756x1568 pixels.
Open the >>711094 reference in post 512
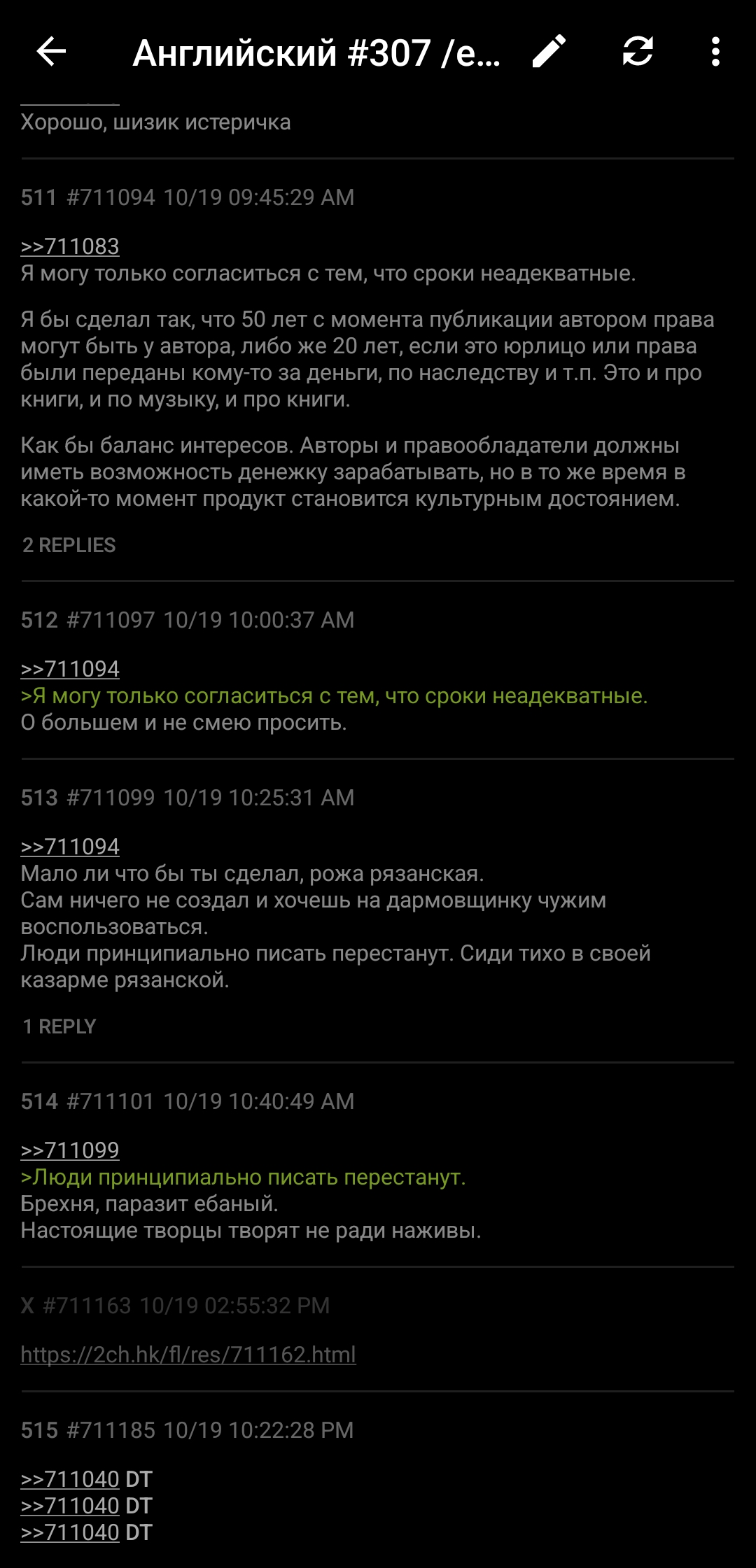click(70, 669)
